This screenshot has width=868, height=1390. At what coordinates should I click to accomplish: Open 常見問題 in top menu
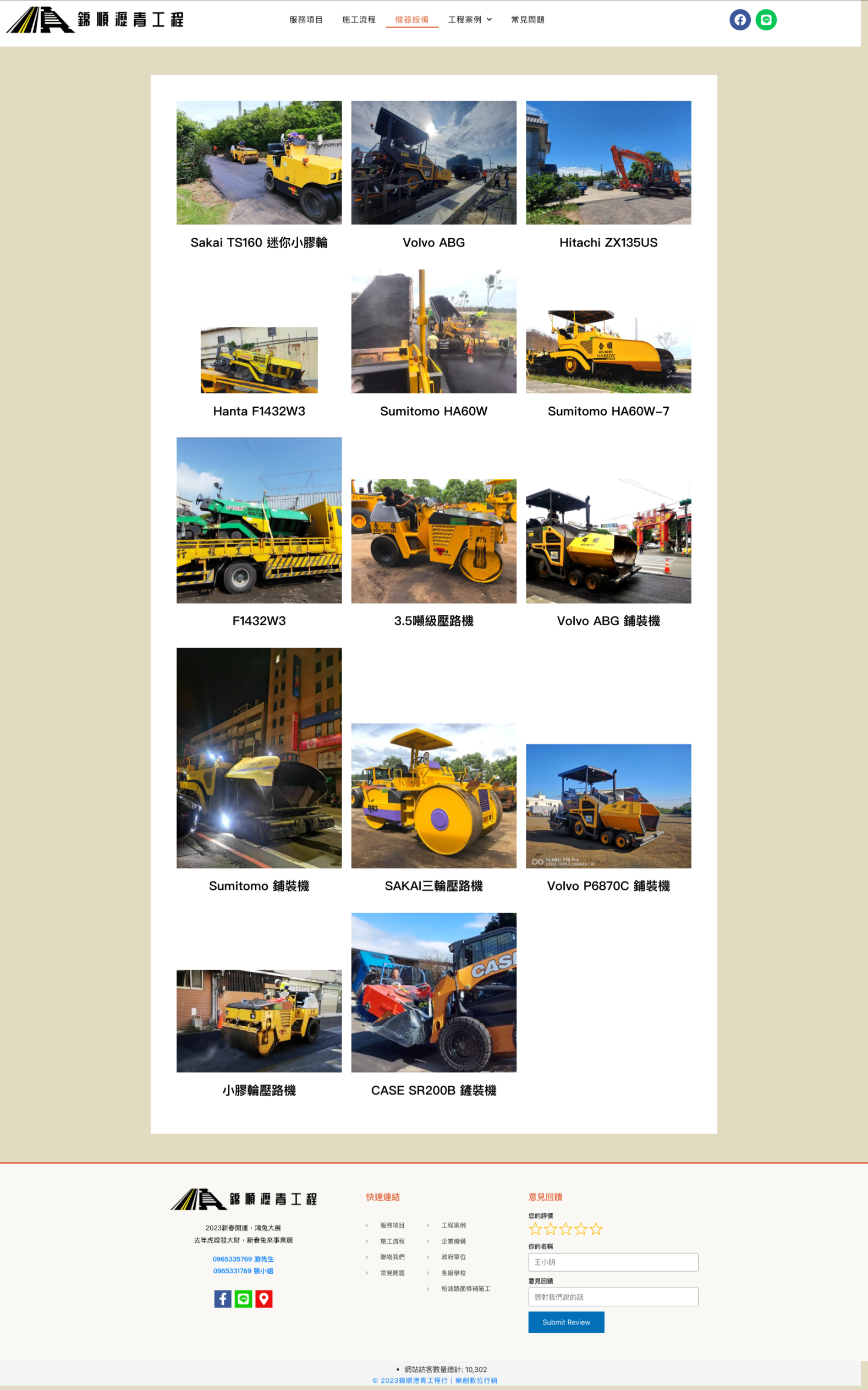(528, 20)
